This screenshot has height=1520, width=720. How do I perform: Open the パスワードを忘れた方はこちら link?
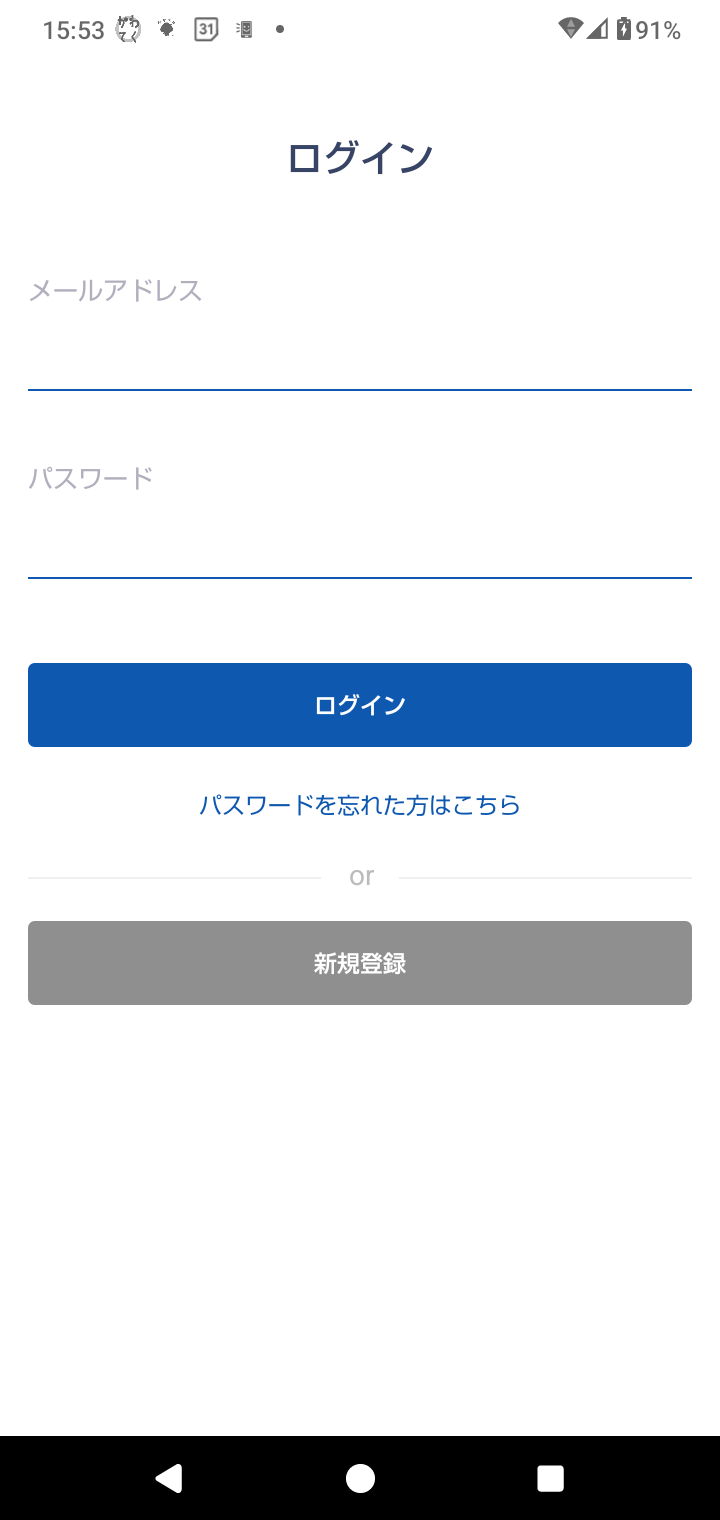(360, 805)
